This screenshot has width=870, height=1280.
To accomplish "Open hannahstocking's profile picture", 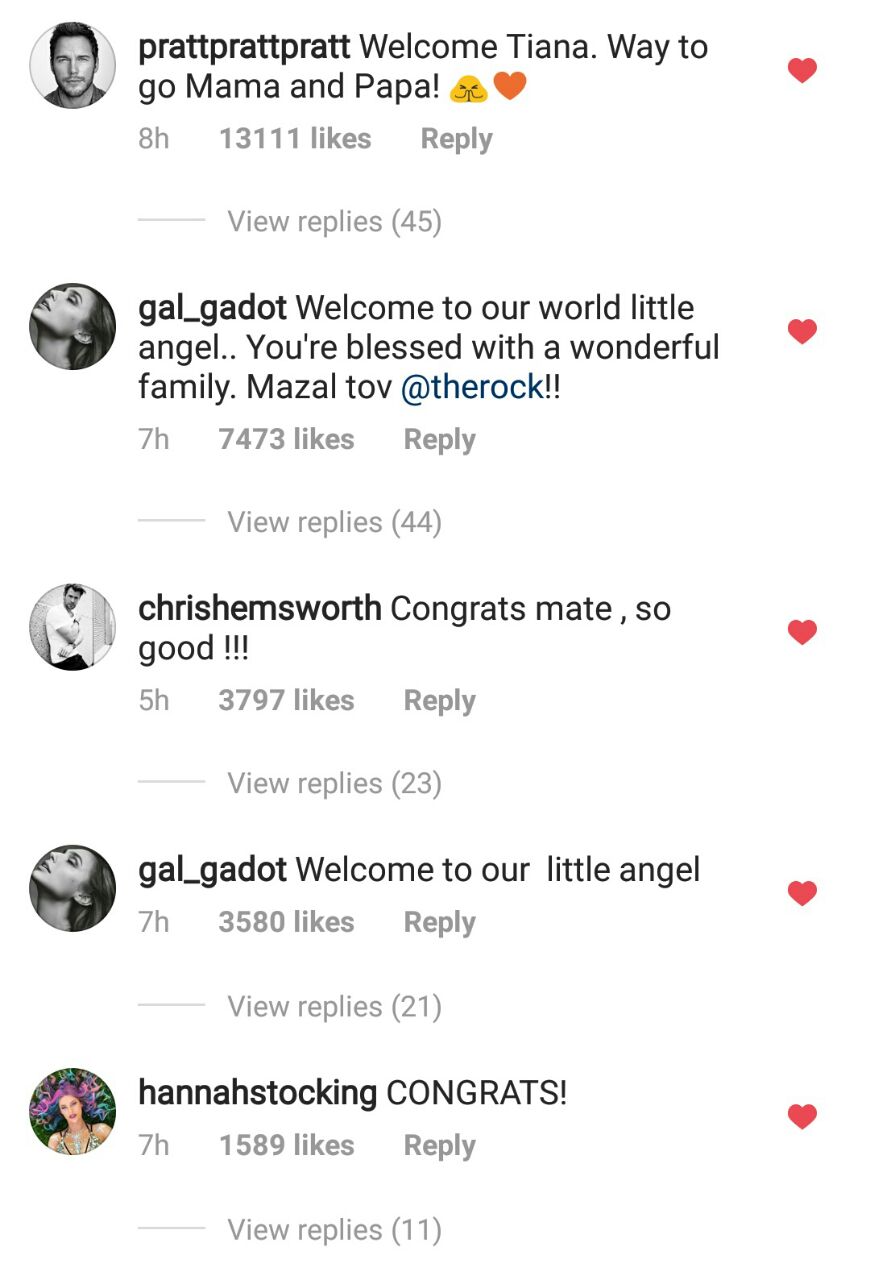I will coord(73,1111).
